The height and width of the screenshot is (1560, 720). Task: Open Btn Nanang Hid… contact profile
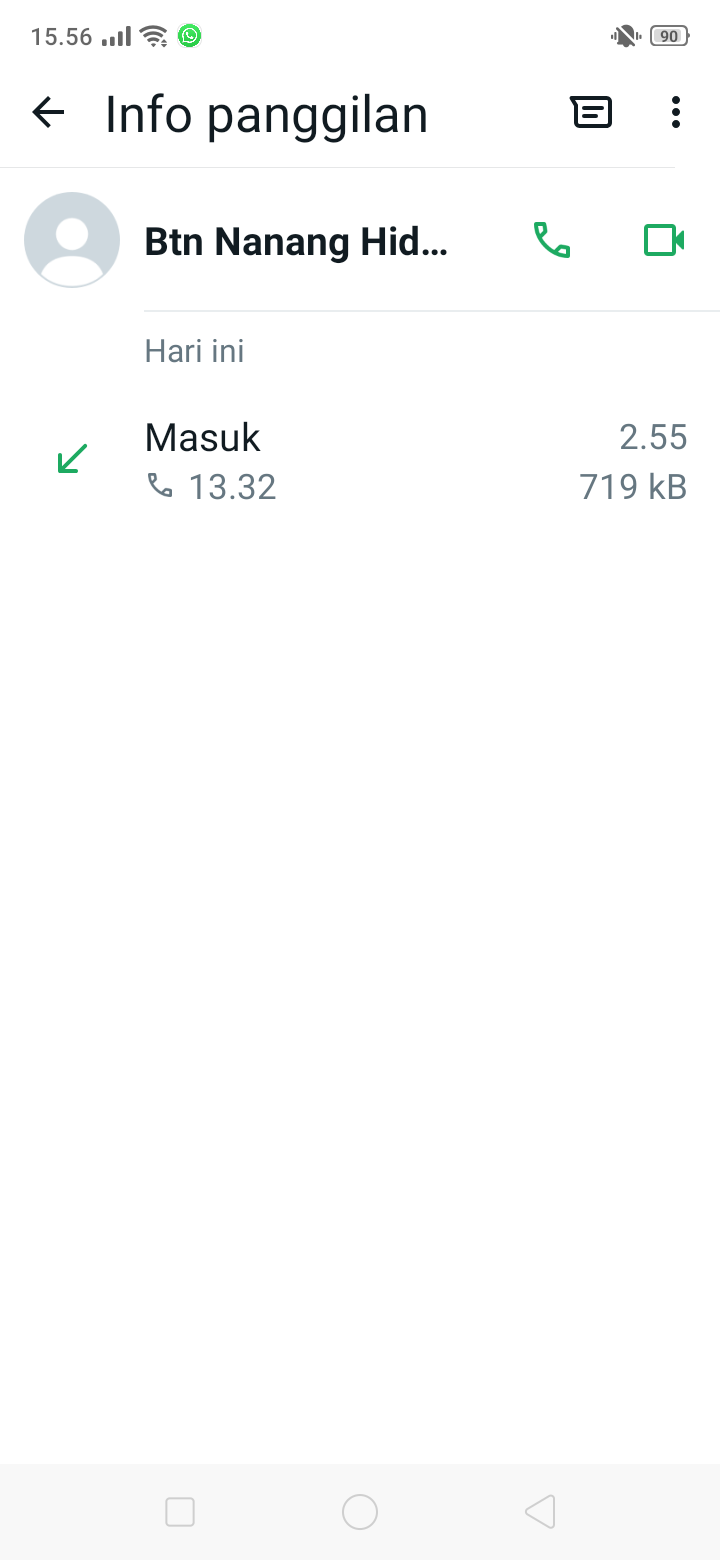click(x=295, y=241)
